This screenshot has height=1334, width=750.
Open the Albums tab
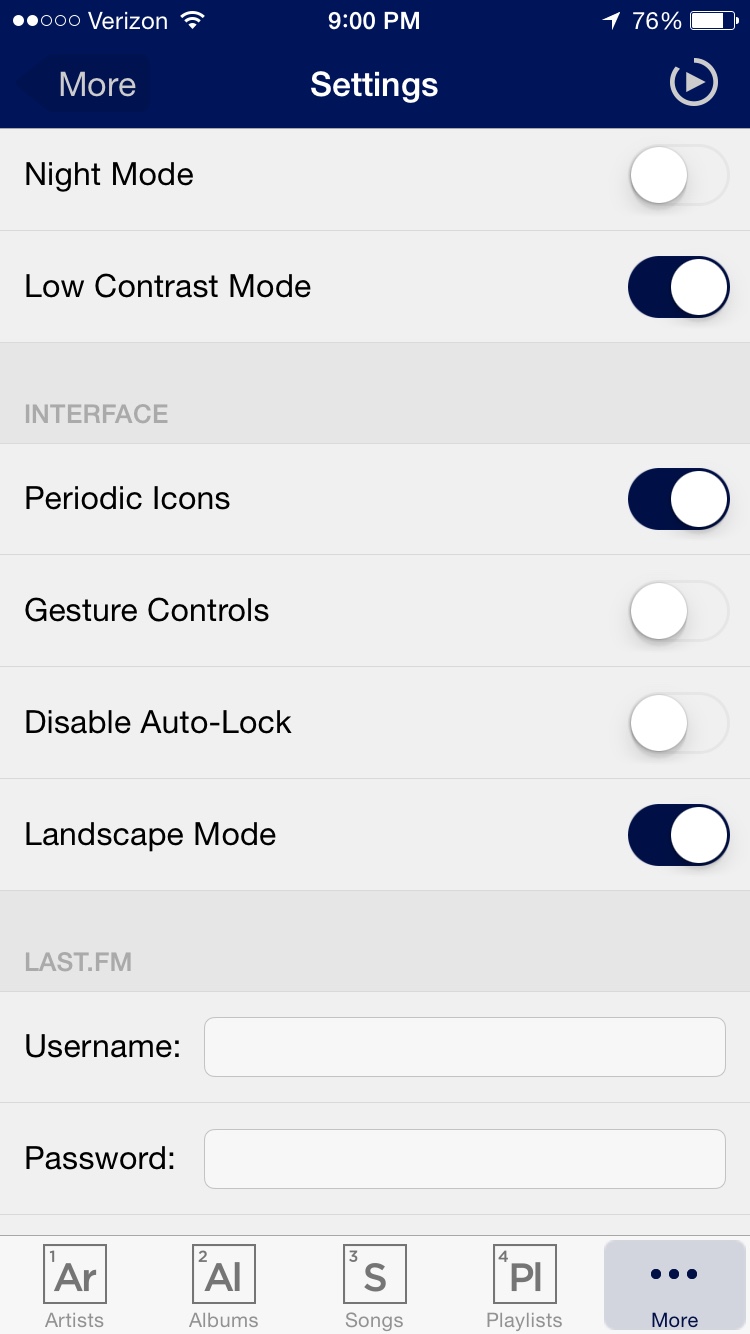[224, 1286]
